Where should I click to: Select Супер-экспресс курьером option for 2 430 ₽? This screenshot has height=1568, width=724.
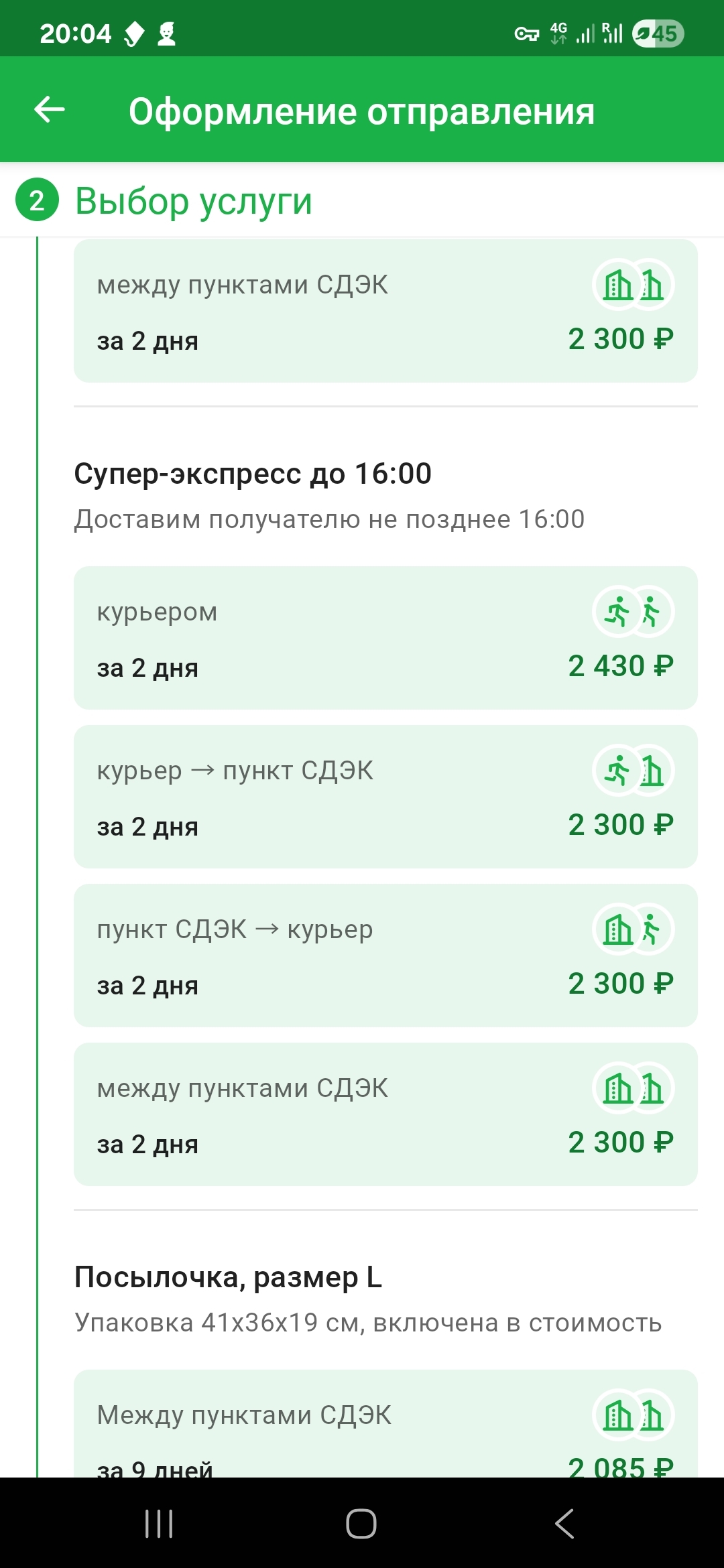385,637
